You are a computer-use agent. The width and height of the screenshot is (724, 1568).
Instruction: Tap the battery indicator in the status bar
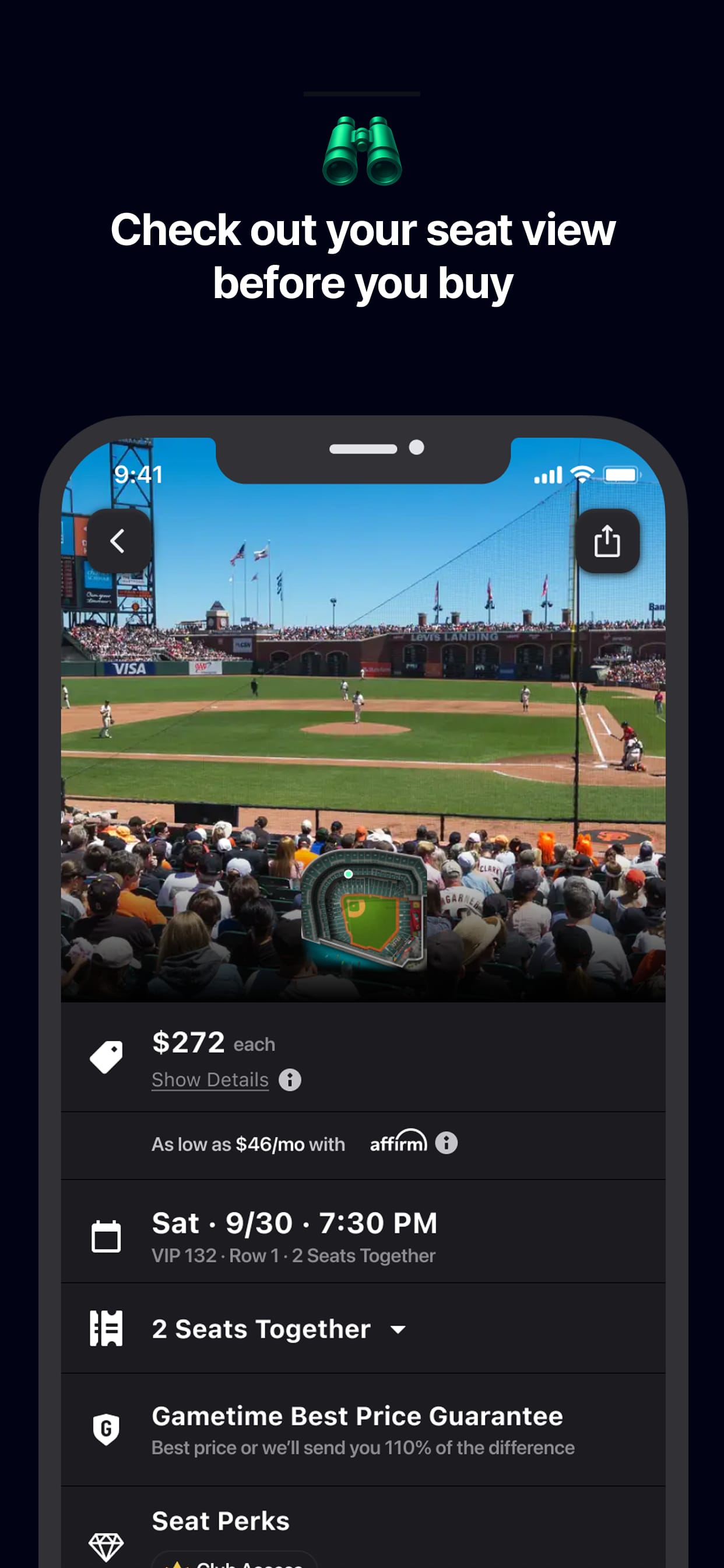click(622, 474)
